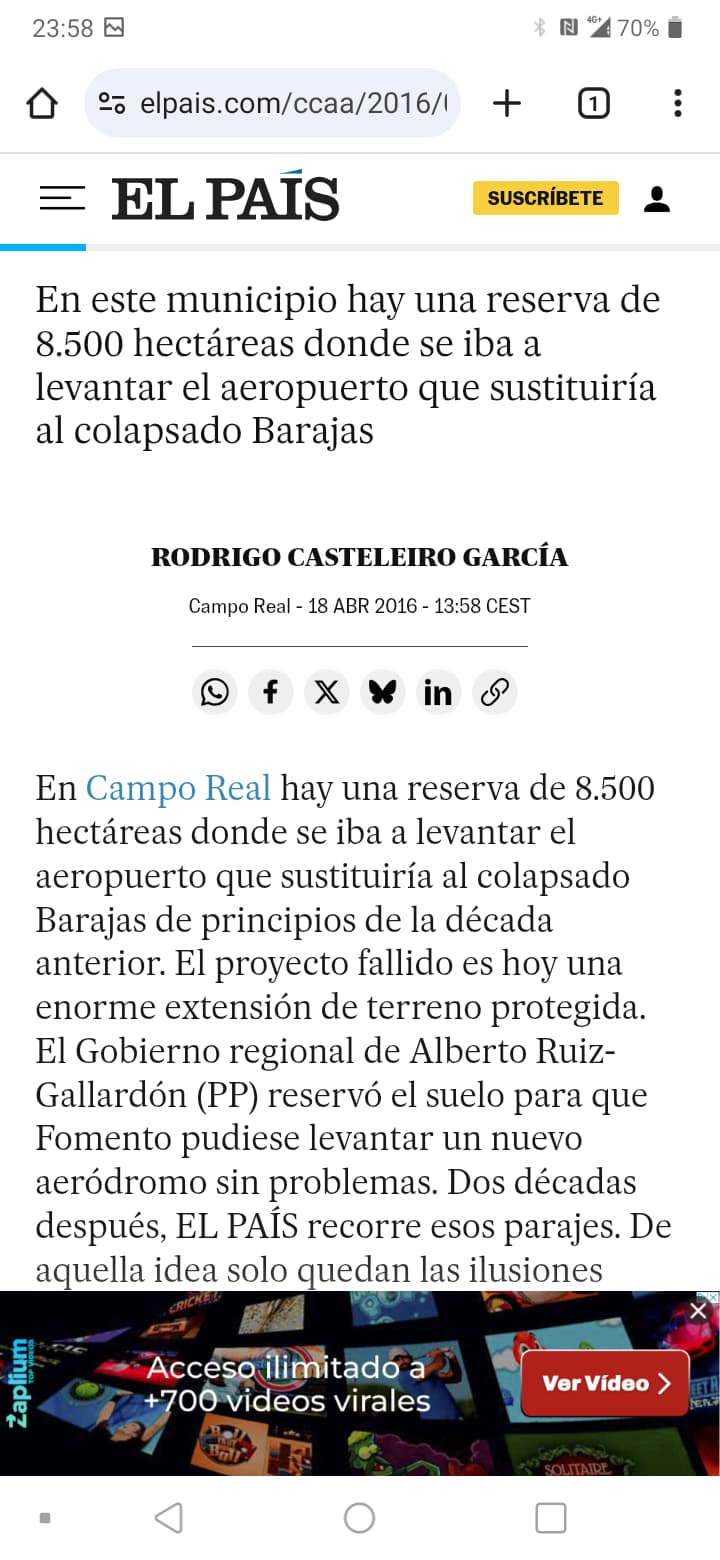Image resolution: width=720 pixels, height=1560 pixels.
Task: Expand the EL PAÍS hamburger menu
Action: 61,198
